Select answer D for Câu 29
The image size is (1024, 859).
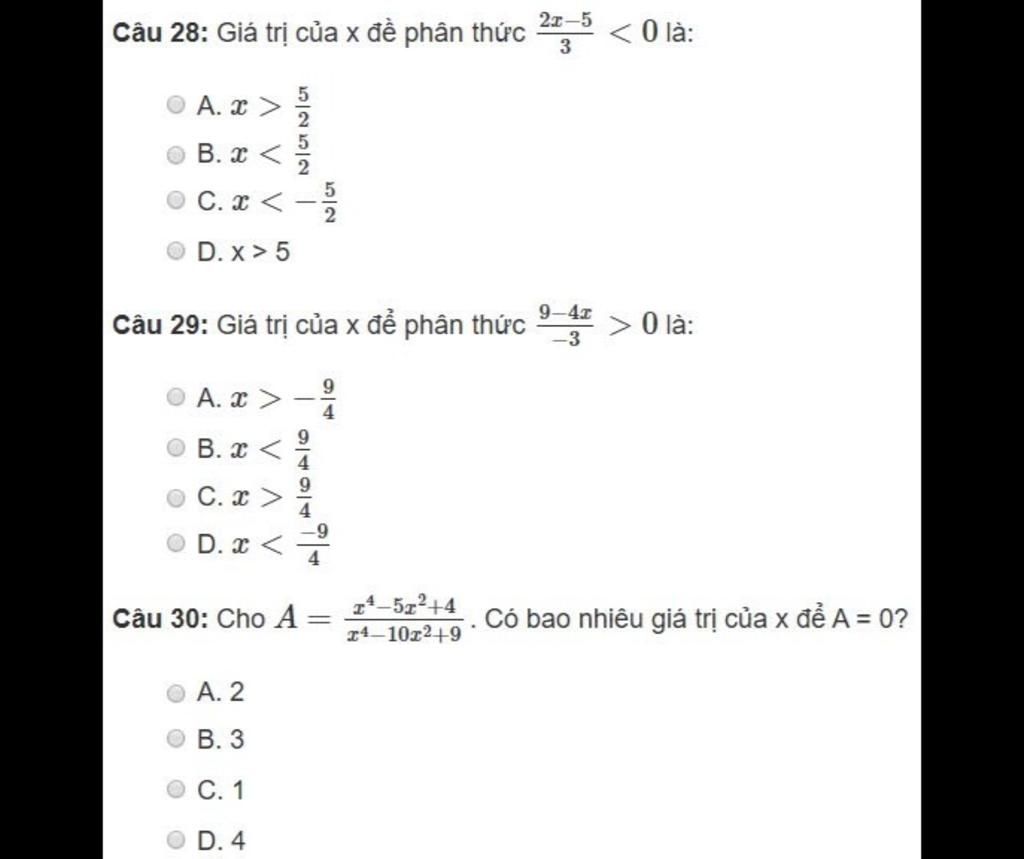(176, 543)
